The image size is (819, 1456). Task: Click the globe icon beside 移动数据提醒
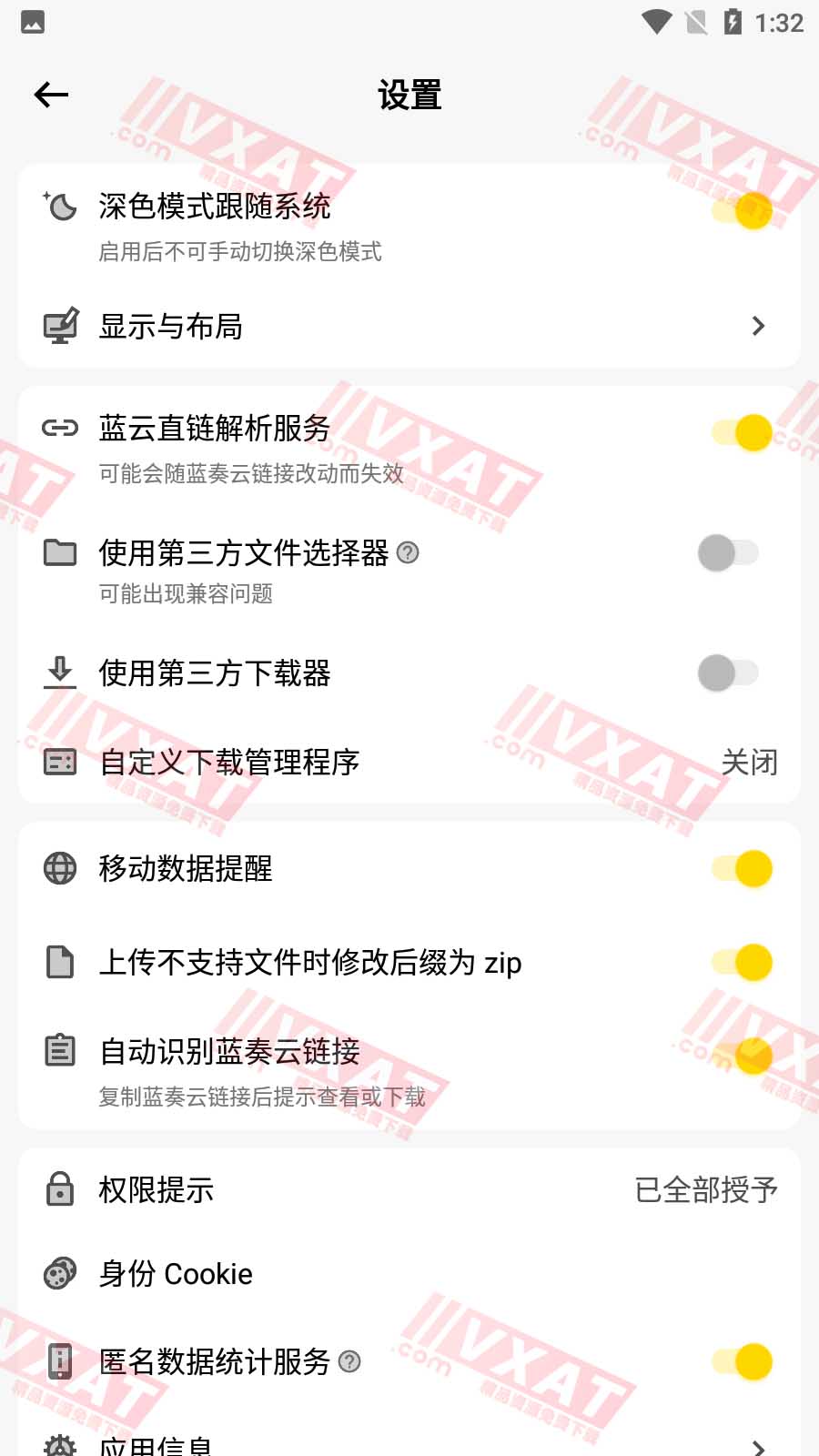coord(59,868)
